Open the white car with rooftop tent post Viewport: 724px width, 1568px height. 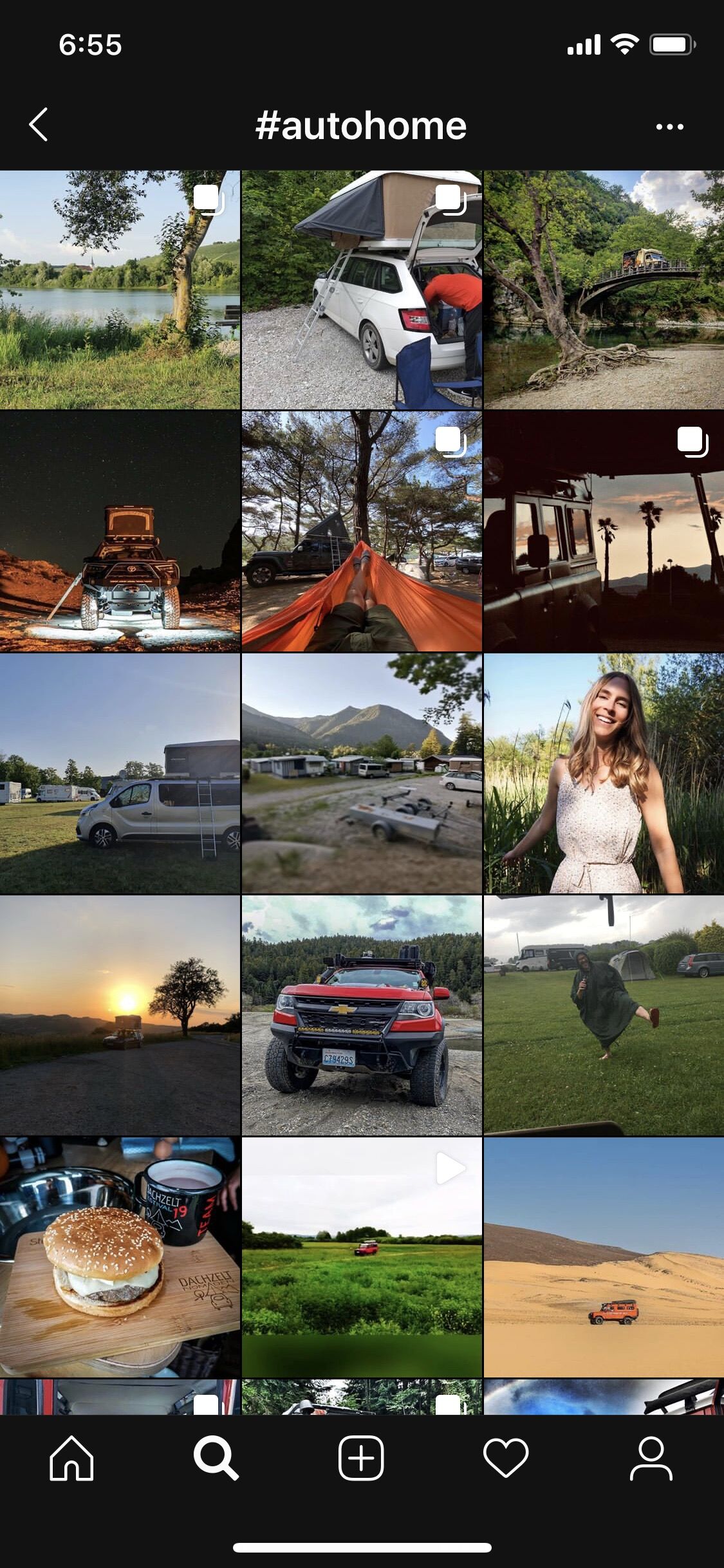362,290
